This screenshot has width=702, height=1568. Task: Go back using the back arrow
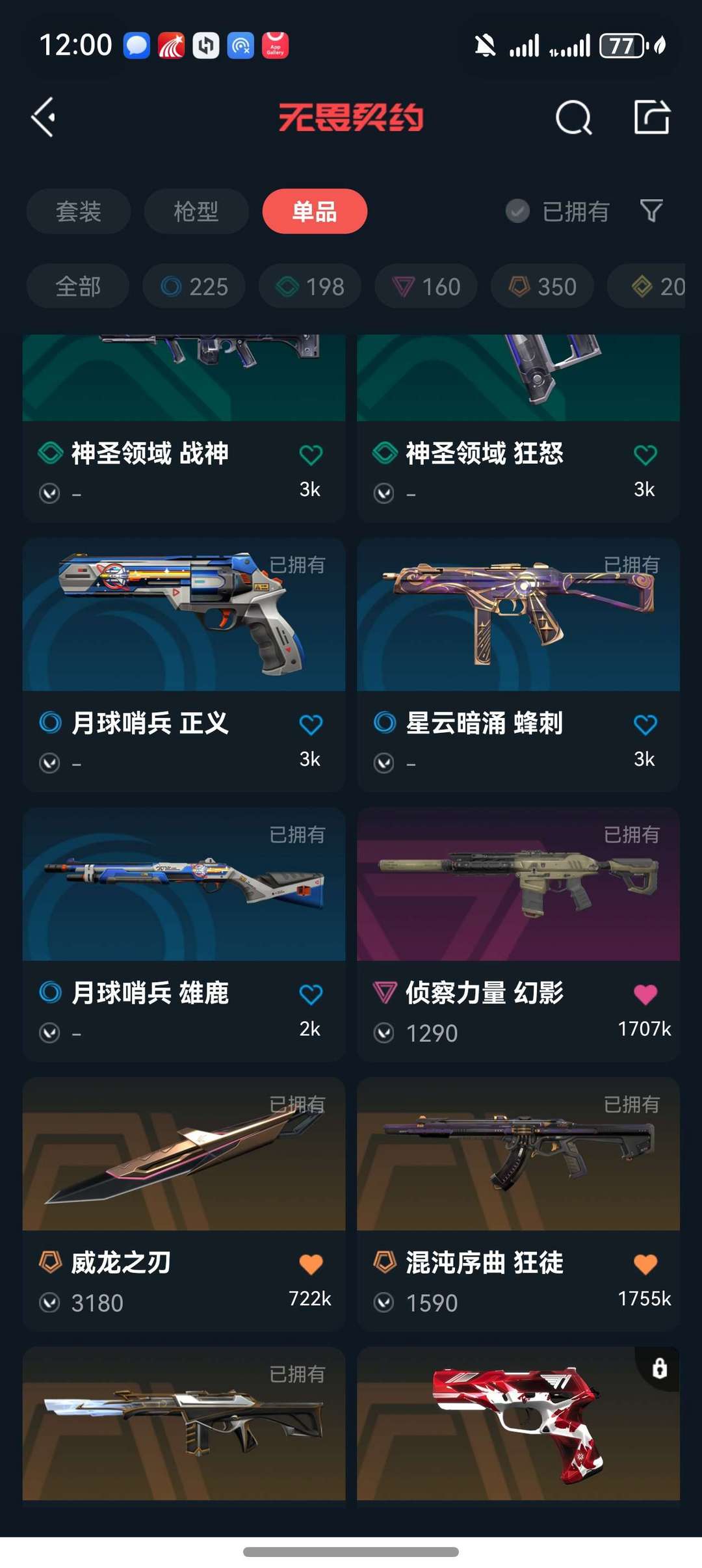[x=43, y=118]
